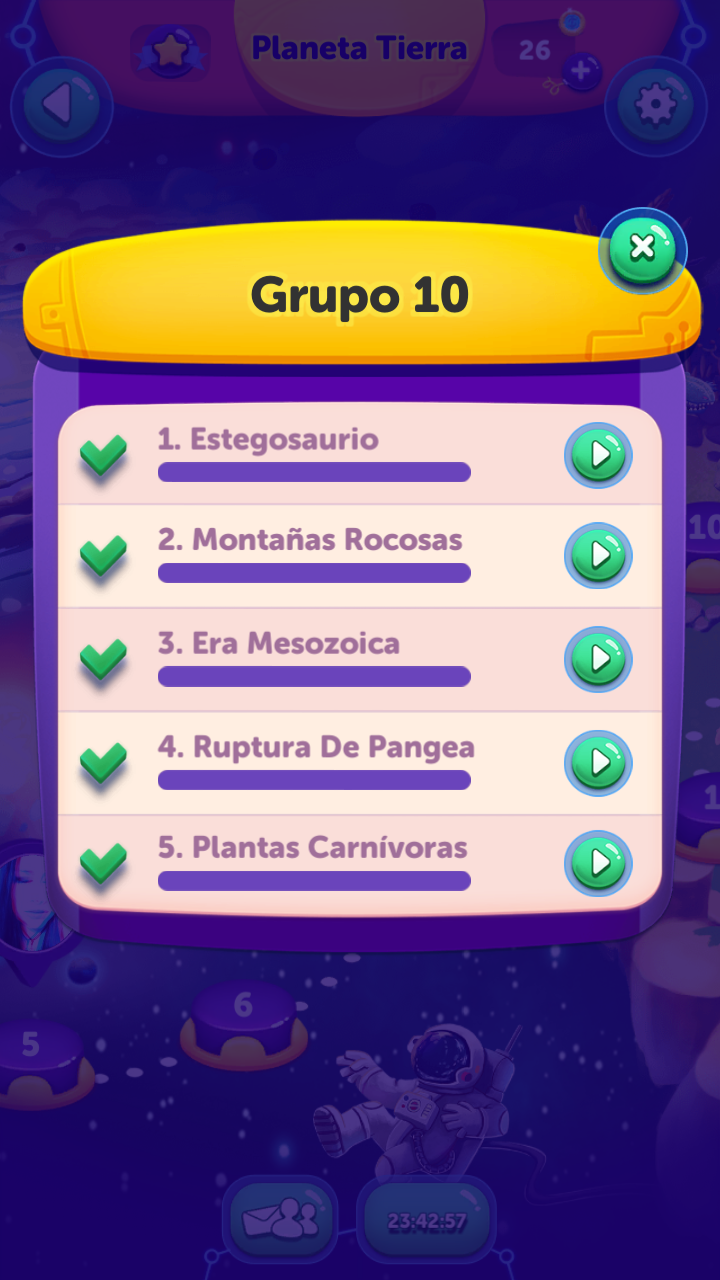Screen dimensions: 720x1280
Task: Click the checkmark beside Plantas Carnívoras
Action: pos(102,864)
